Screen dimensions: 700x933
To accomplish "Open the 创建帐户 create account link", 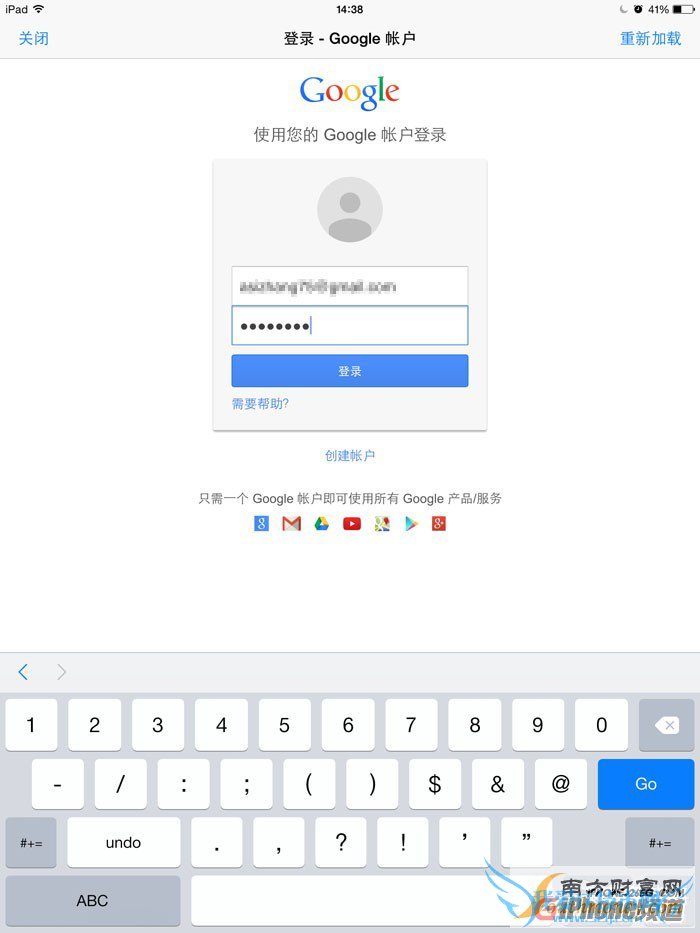I will pos(349,455).
